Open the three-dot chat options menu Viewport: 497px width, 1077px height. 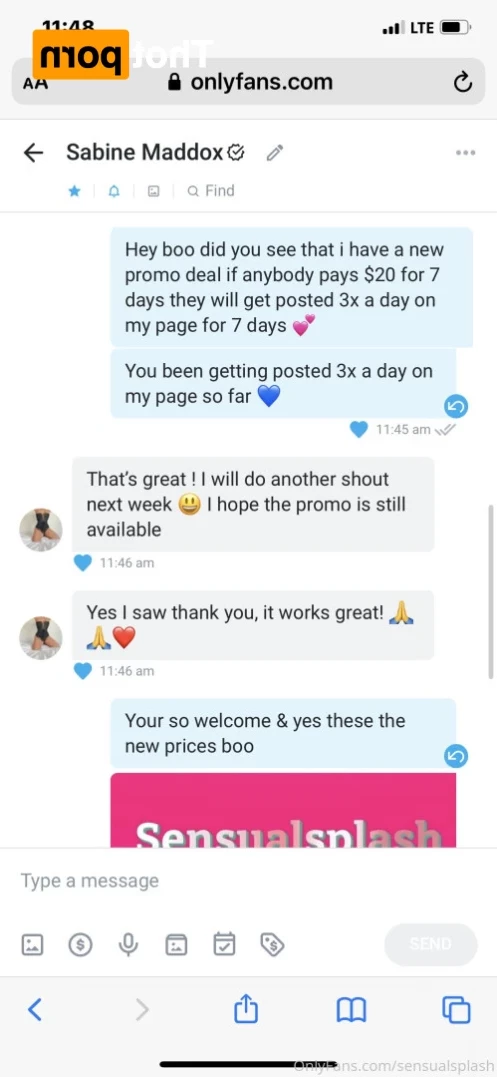pyautogui.click(x=465, y=152)
